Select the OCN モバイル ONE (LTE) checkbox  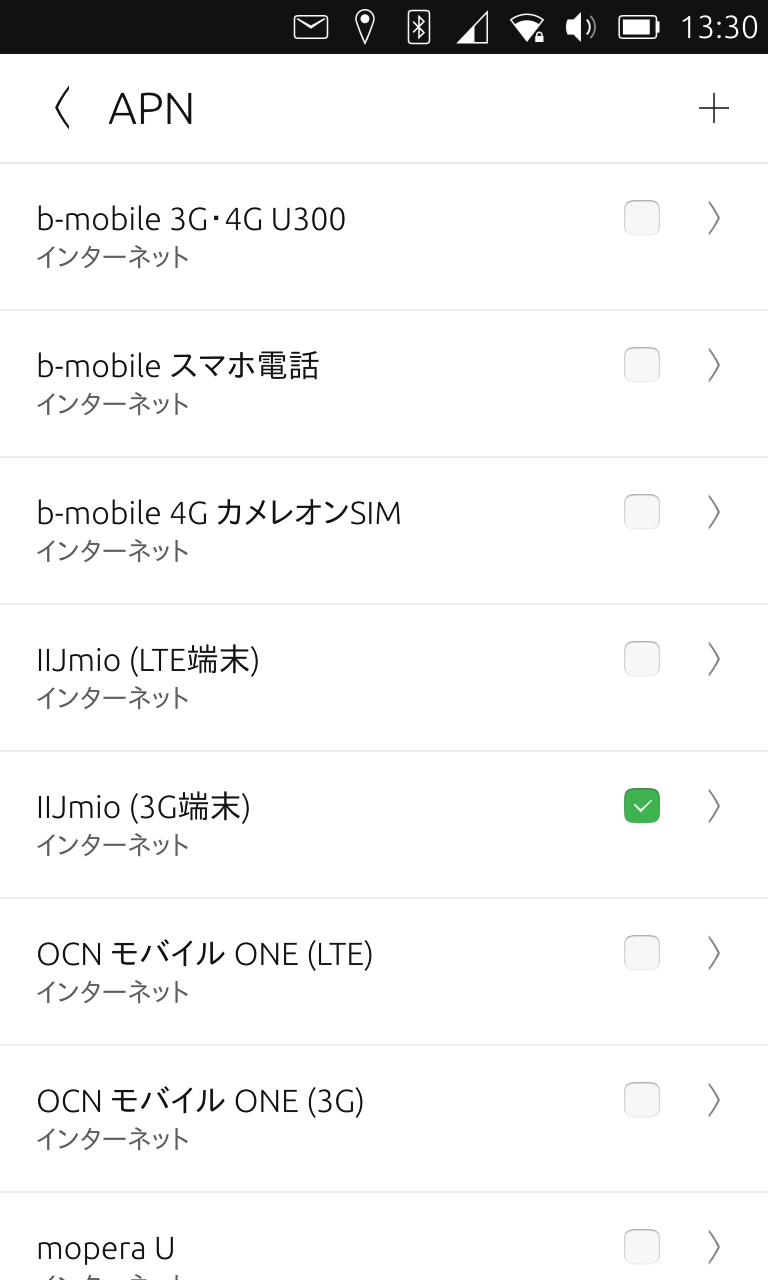tap(641, 953)
